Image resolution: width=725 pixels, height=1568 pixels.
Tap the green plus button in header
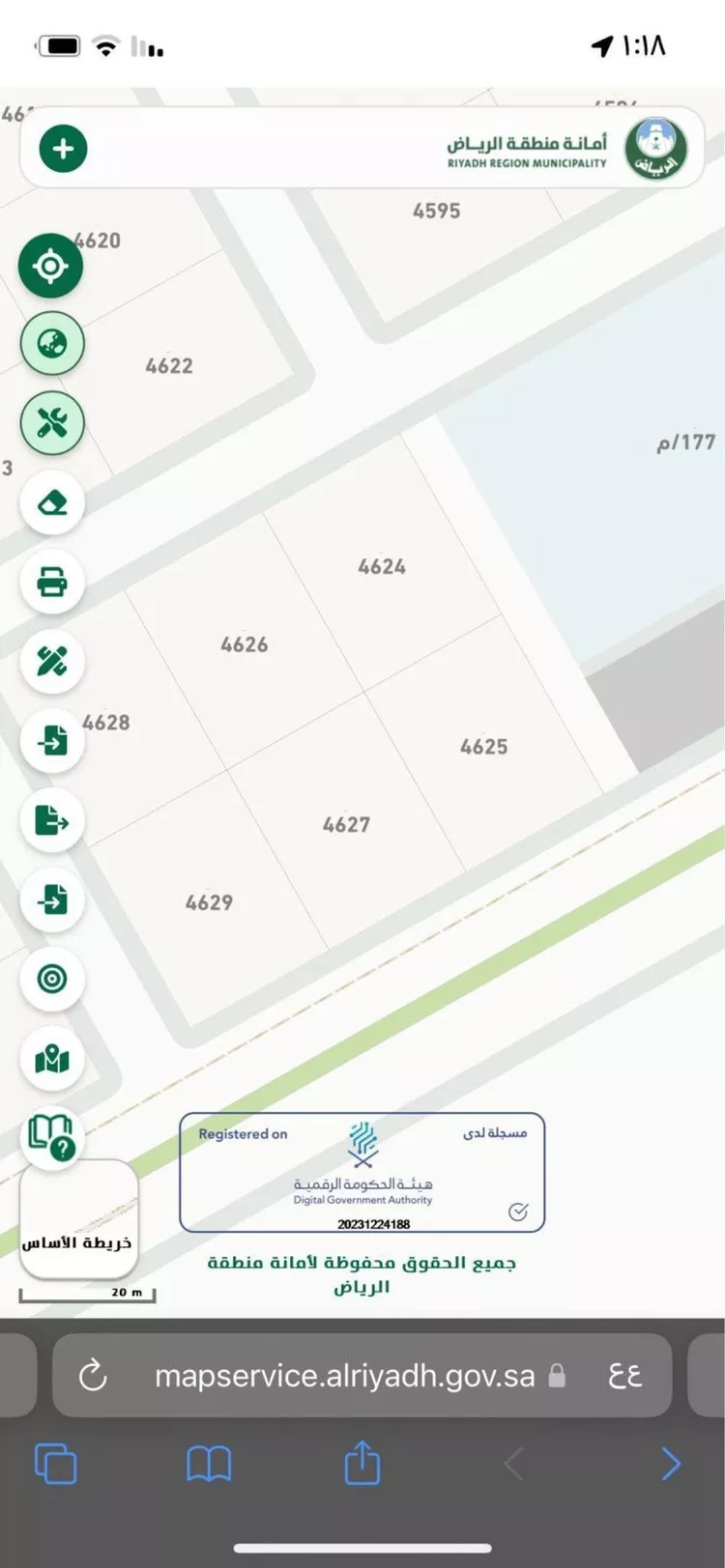(x=63, y=149)
